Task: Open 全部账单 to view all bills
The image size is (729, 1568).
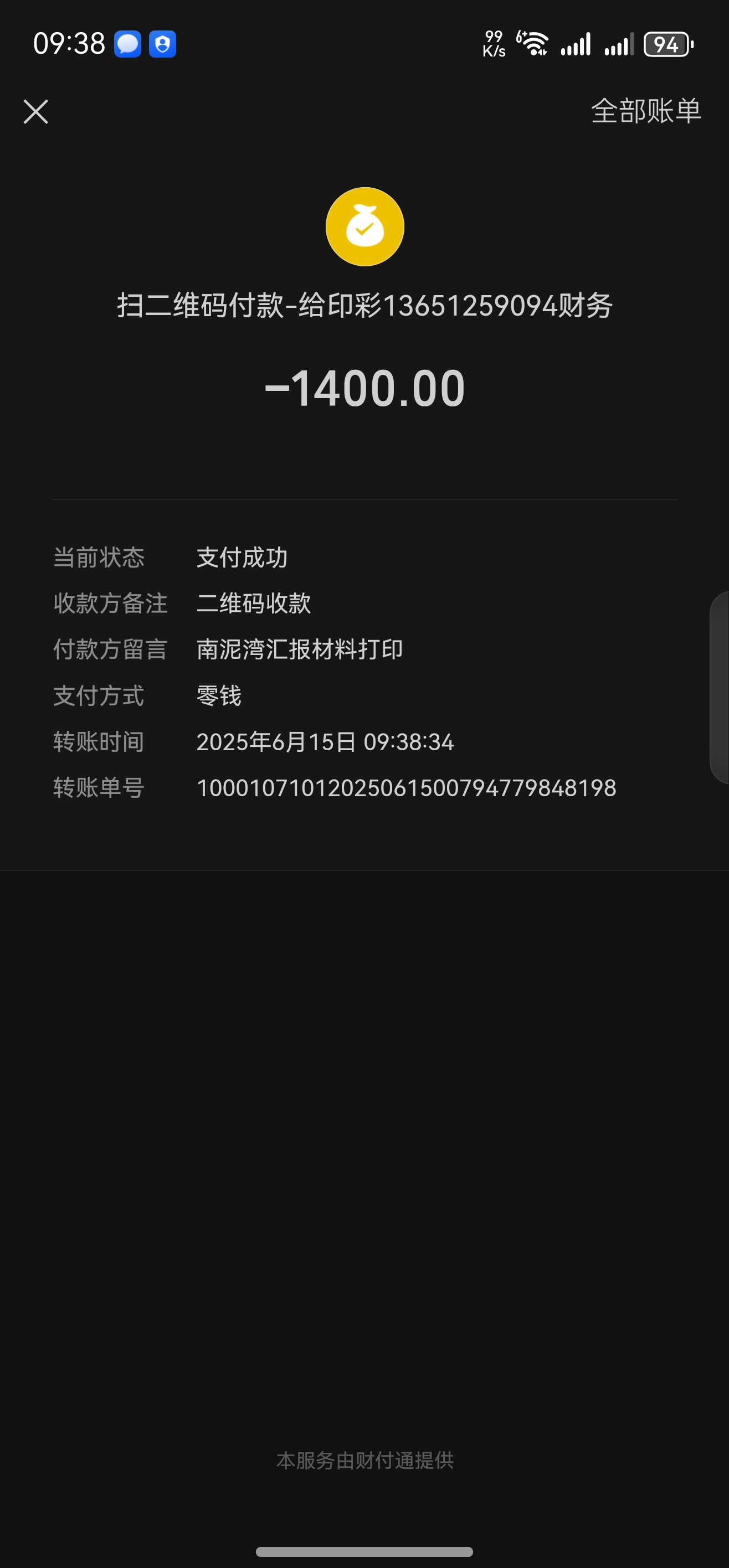Action: pyautogui.click(x=645, y=111)
